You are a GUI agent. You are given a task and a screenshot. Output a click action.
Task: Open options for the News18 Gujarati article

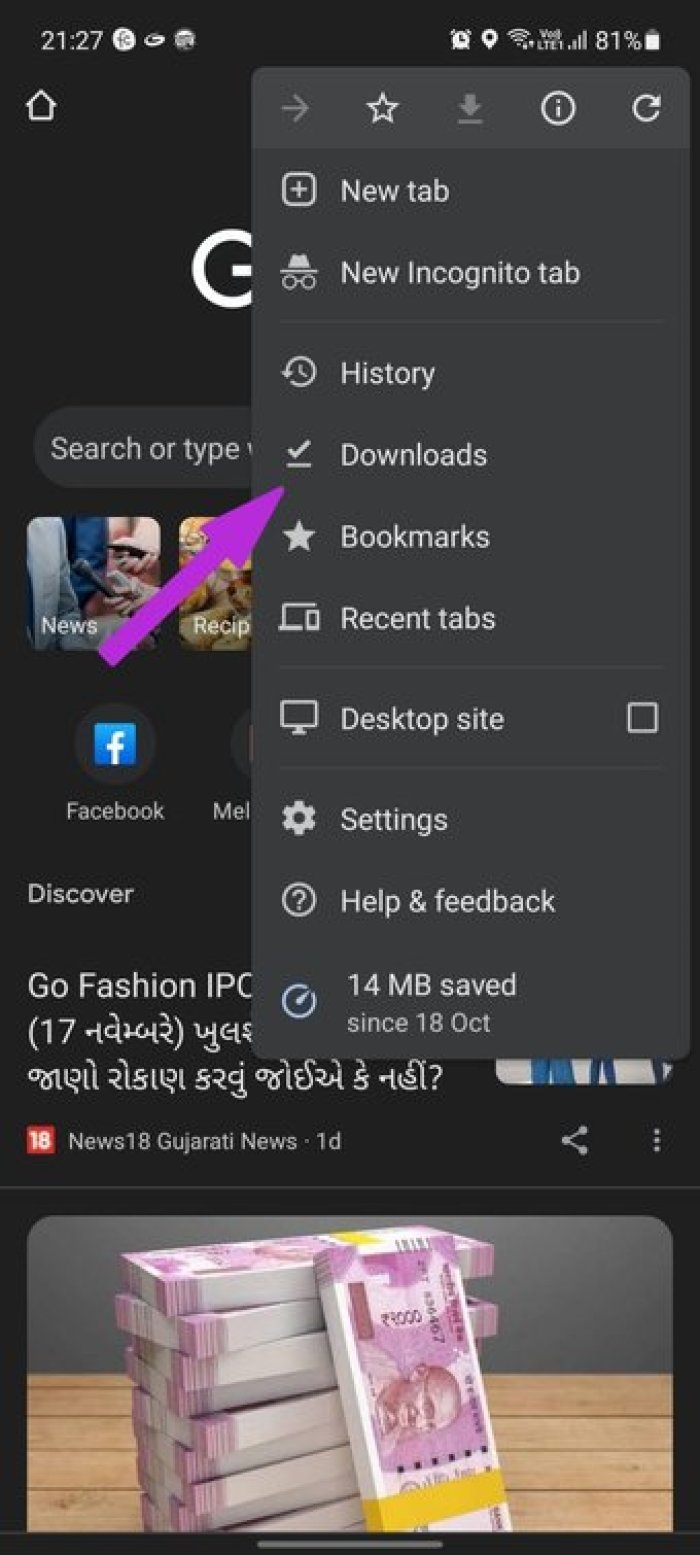656,1140
